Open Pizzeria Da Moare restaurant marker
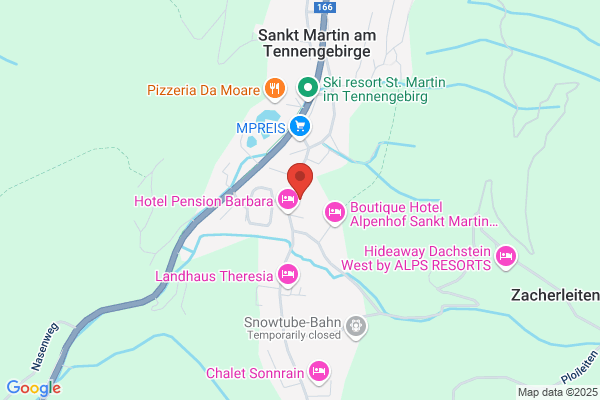This screenshot has height=400, width=600. 275,90
